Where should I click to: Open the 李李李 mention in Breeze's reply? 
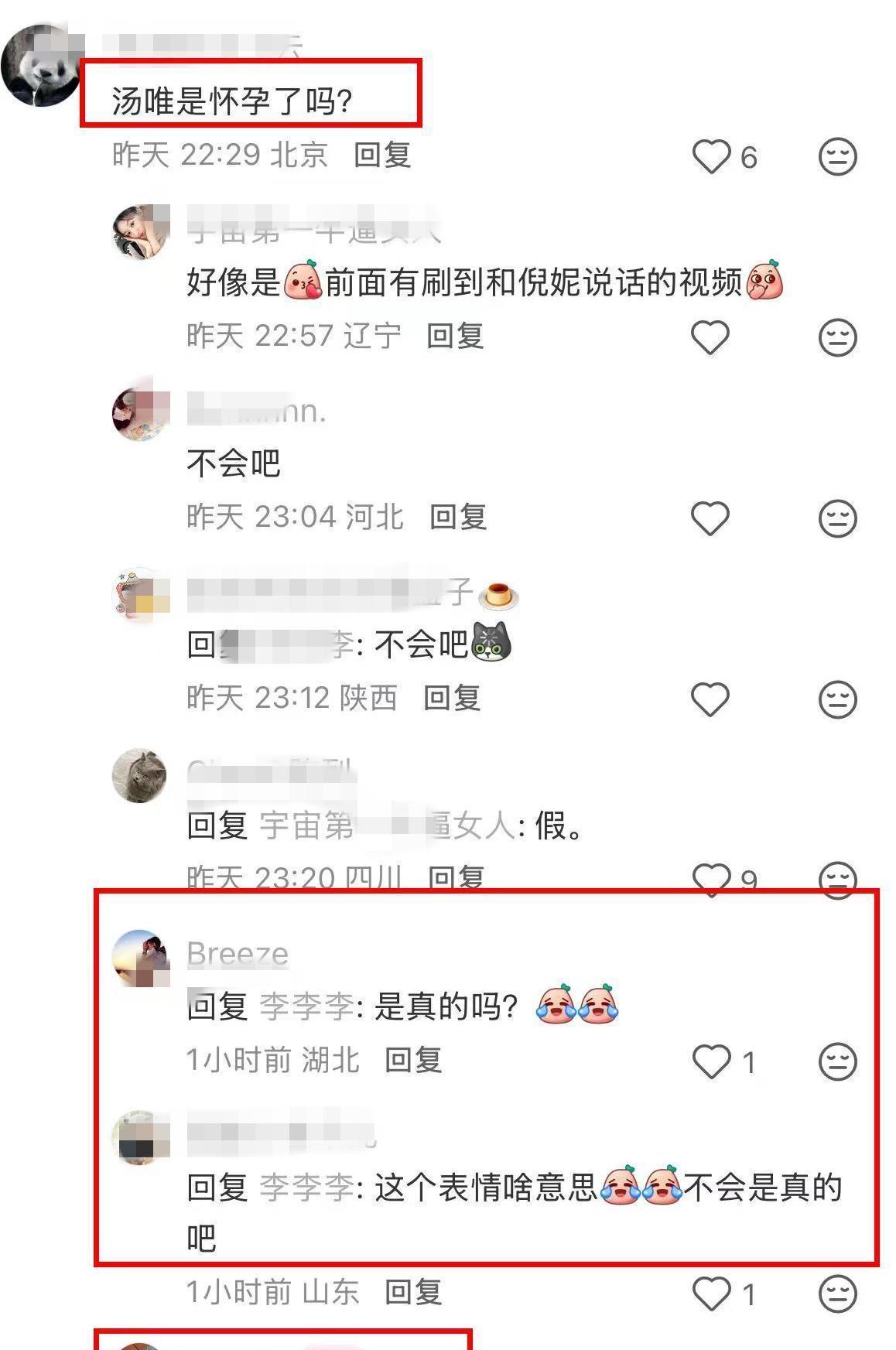click(x=306, y=1007)
